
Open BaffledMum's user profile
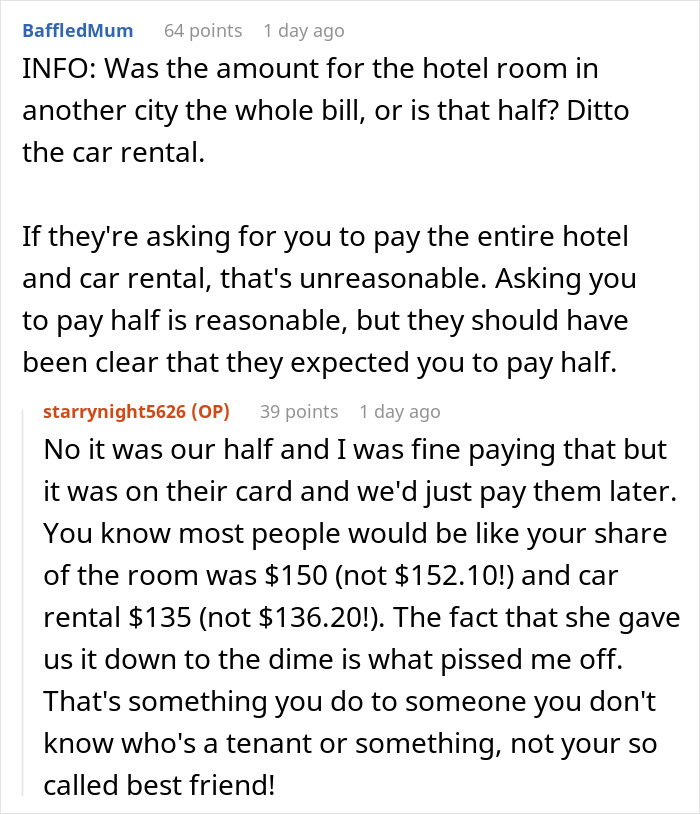click(x=77, y=31)
